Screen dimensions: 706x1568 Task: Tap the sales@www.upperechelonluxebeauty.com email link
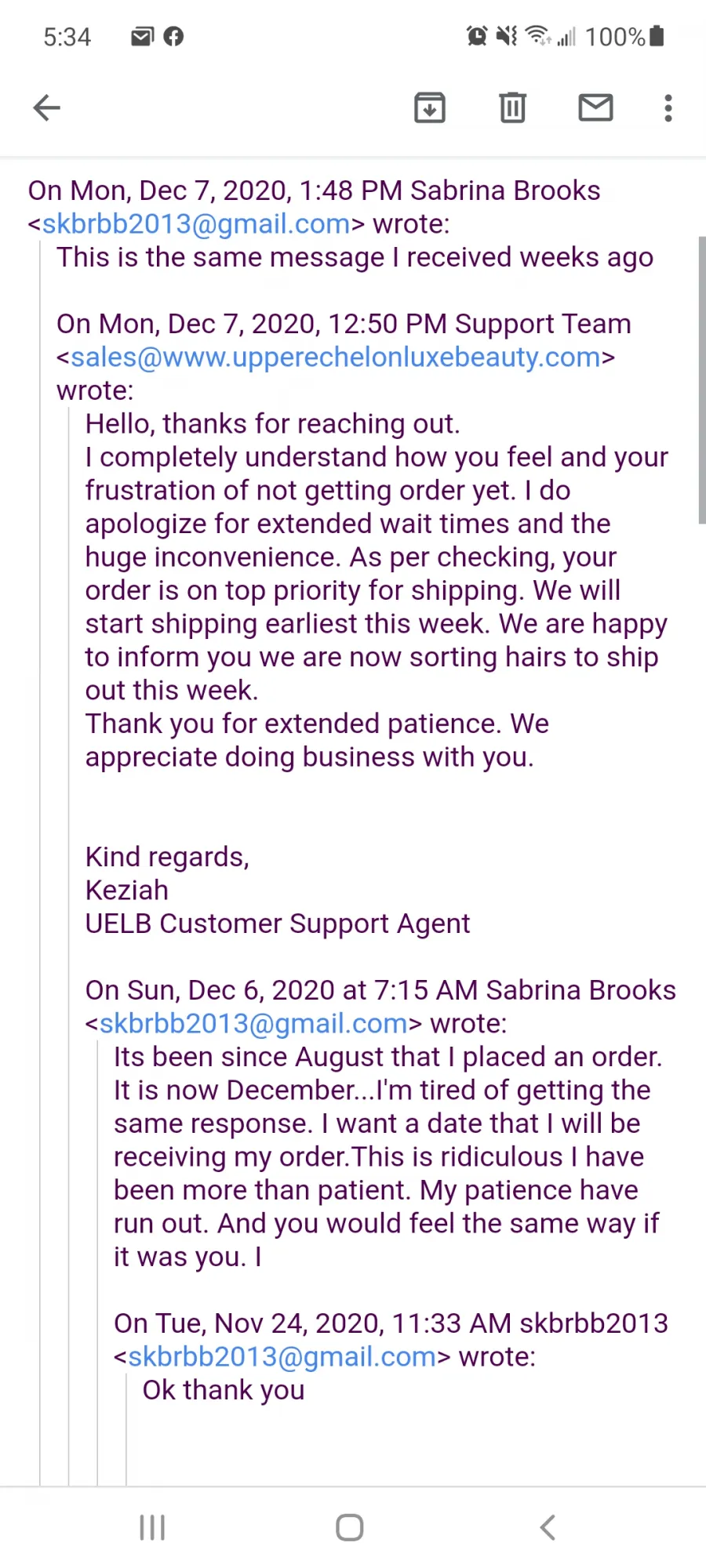pyautogui.click(x=336, y=358)
